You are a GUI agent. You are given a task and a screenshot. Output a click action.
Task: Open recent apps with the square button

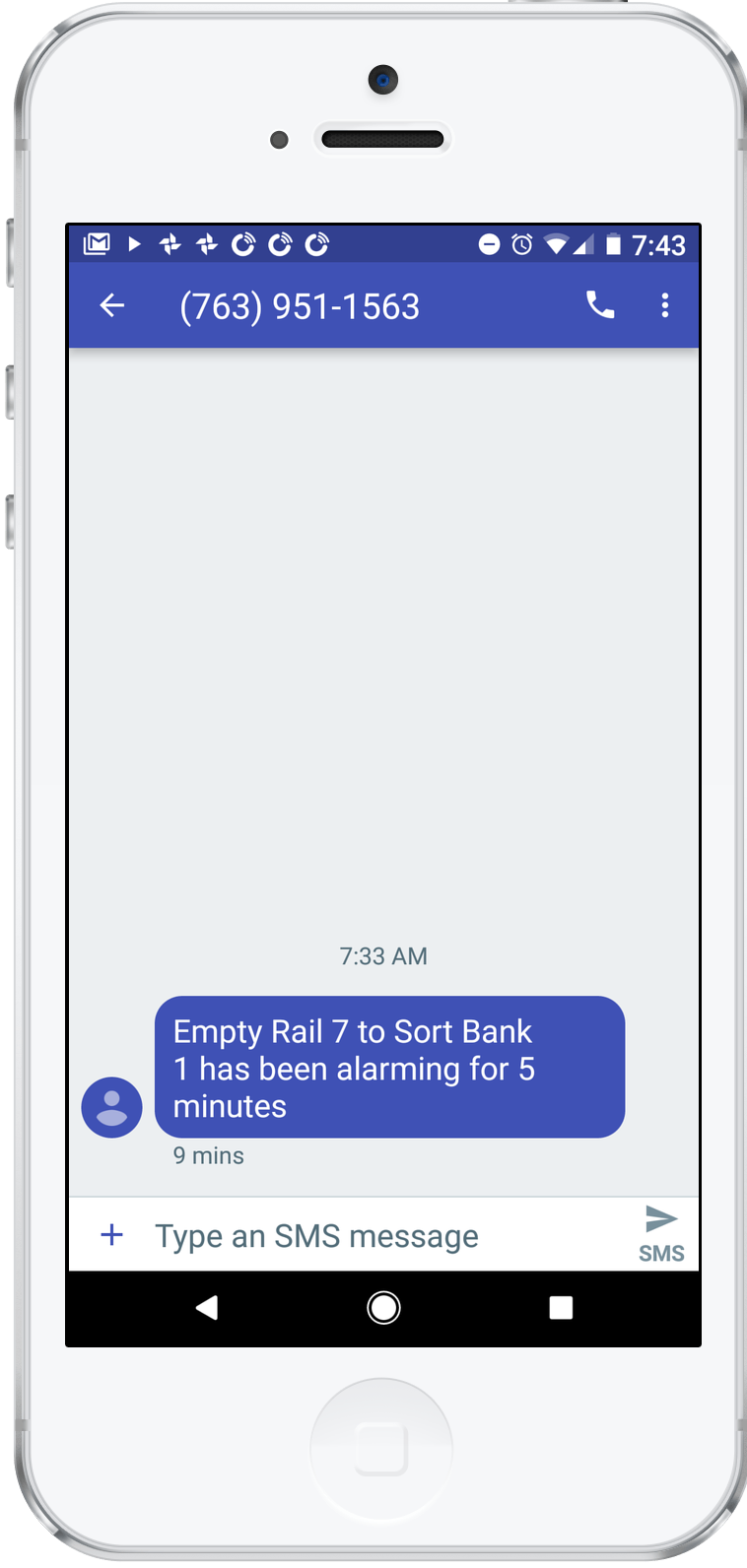click(561, 1308)
